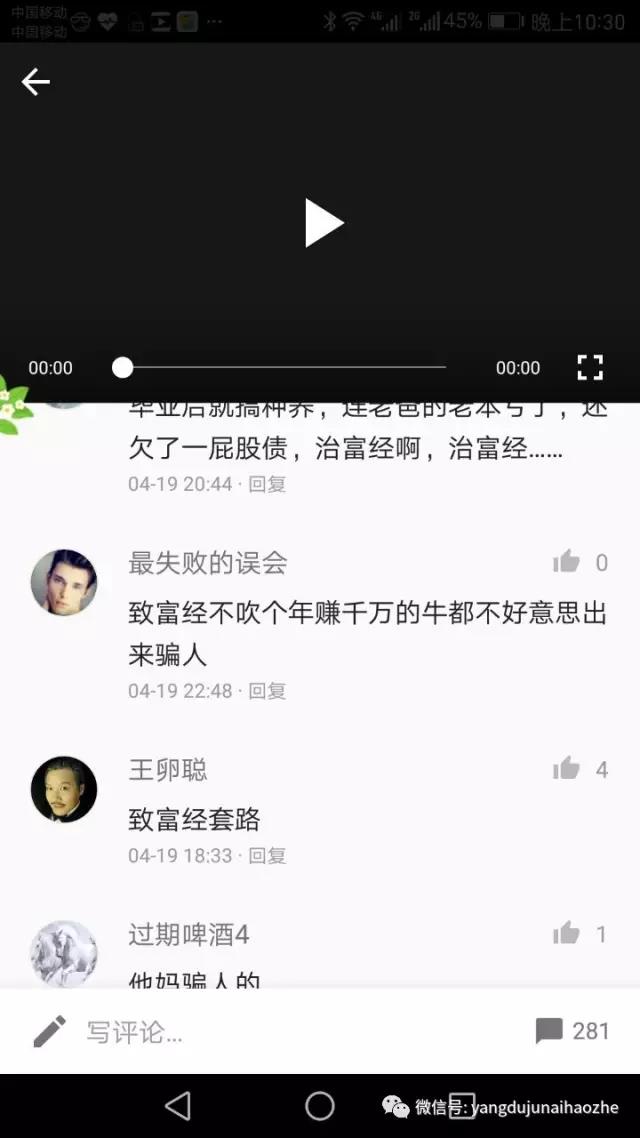This screenshot has height=1138, width=640.
Task: Enter fullscreen video mode
Action: click(x=590, y=367)
